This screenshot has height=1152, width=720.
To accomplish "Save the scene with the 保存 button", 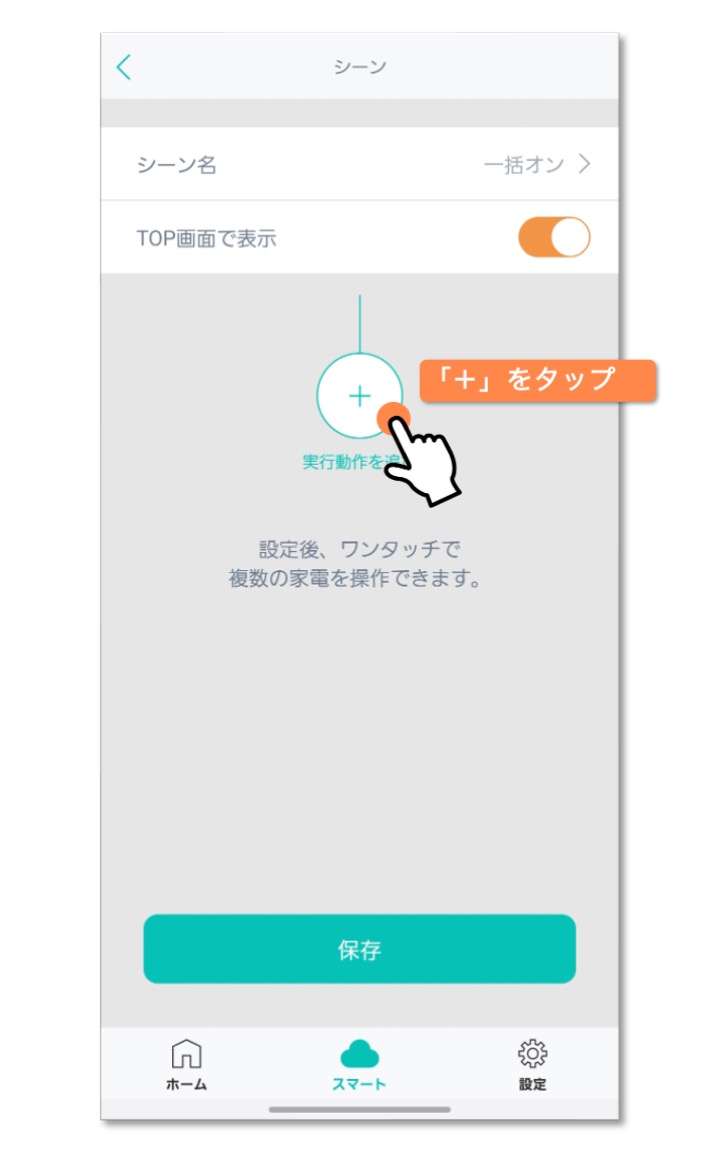I will tap(360, 949).
